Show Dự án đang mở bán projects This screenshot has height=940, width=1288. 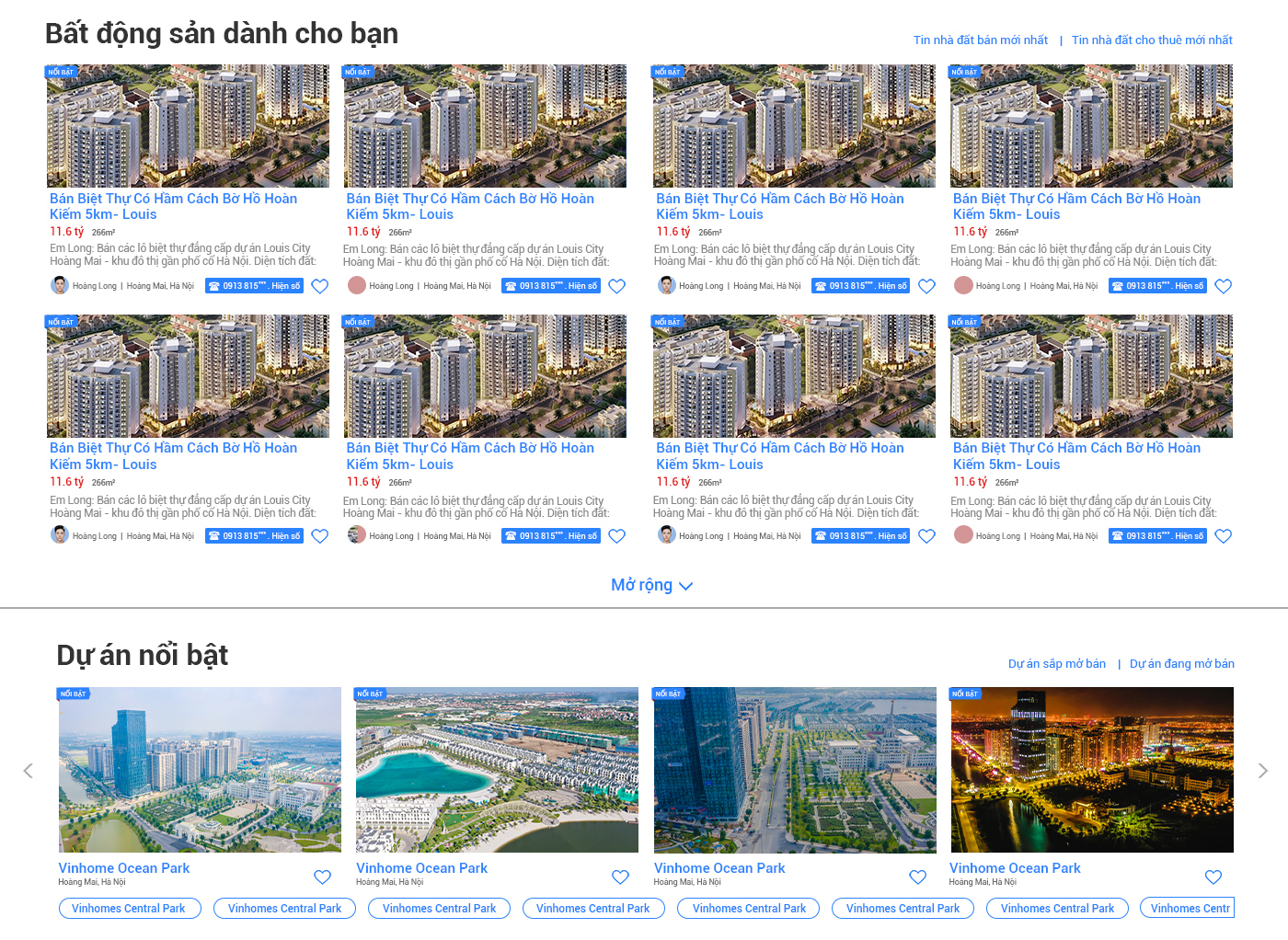[x=1181, y=664]
